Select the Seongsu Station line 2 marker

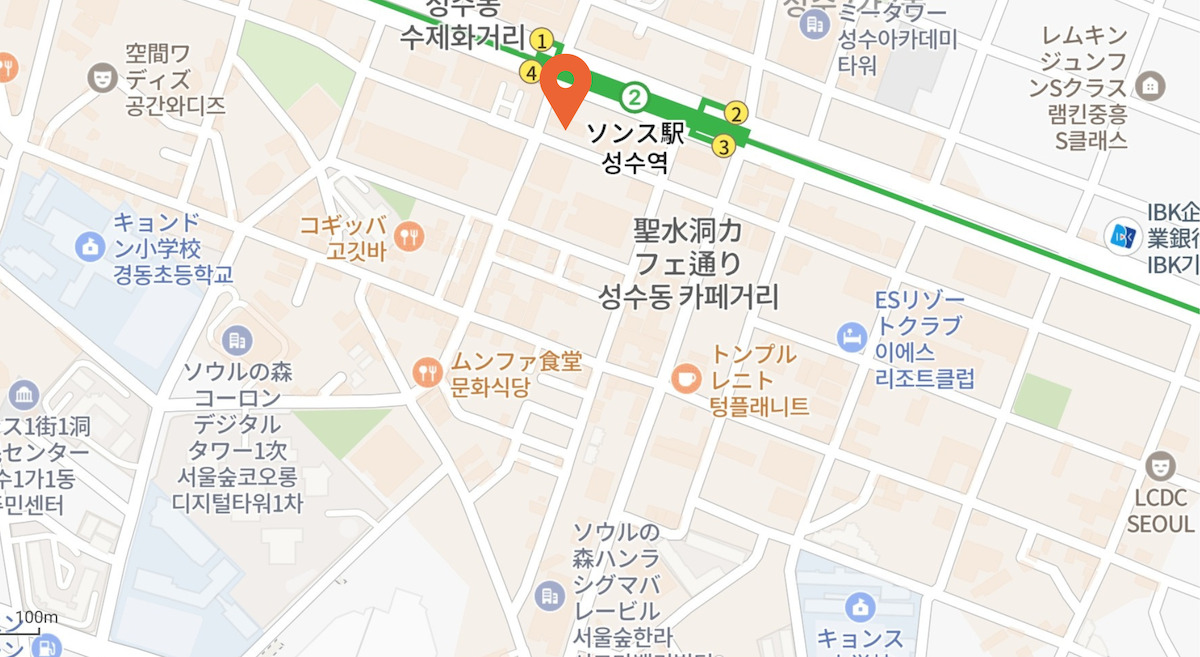click(x=634, y=97)
